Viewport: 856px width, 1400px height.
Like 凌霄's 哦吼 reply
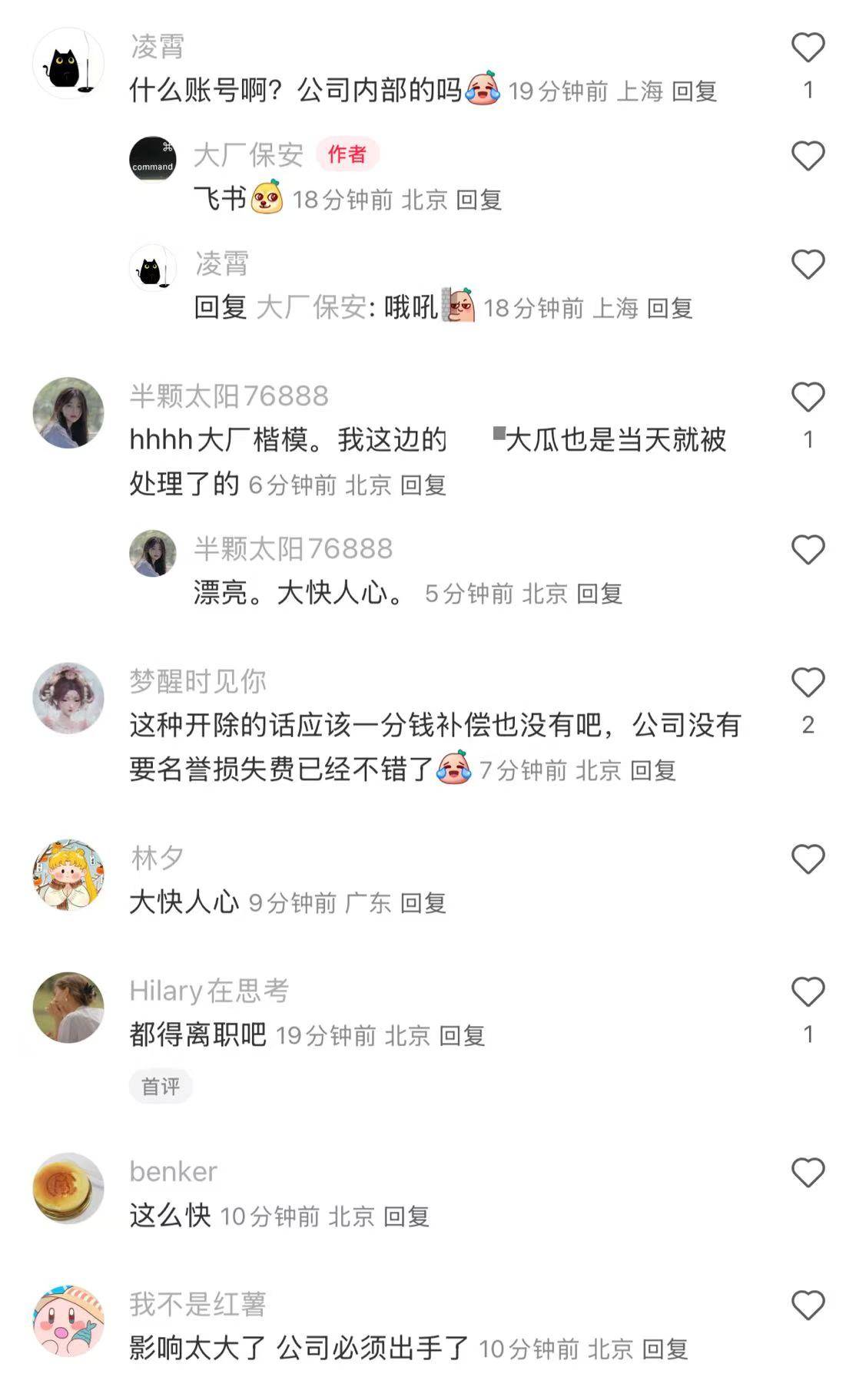pyautogui.click(x=808, y=265)
